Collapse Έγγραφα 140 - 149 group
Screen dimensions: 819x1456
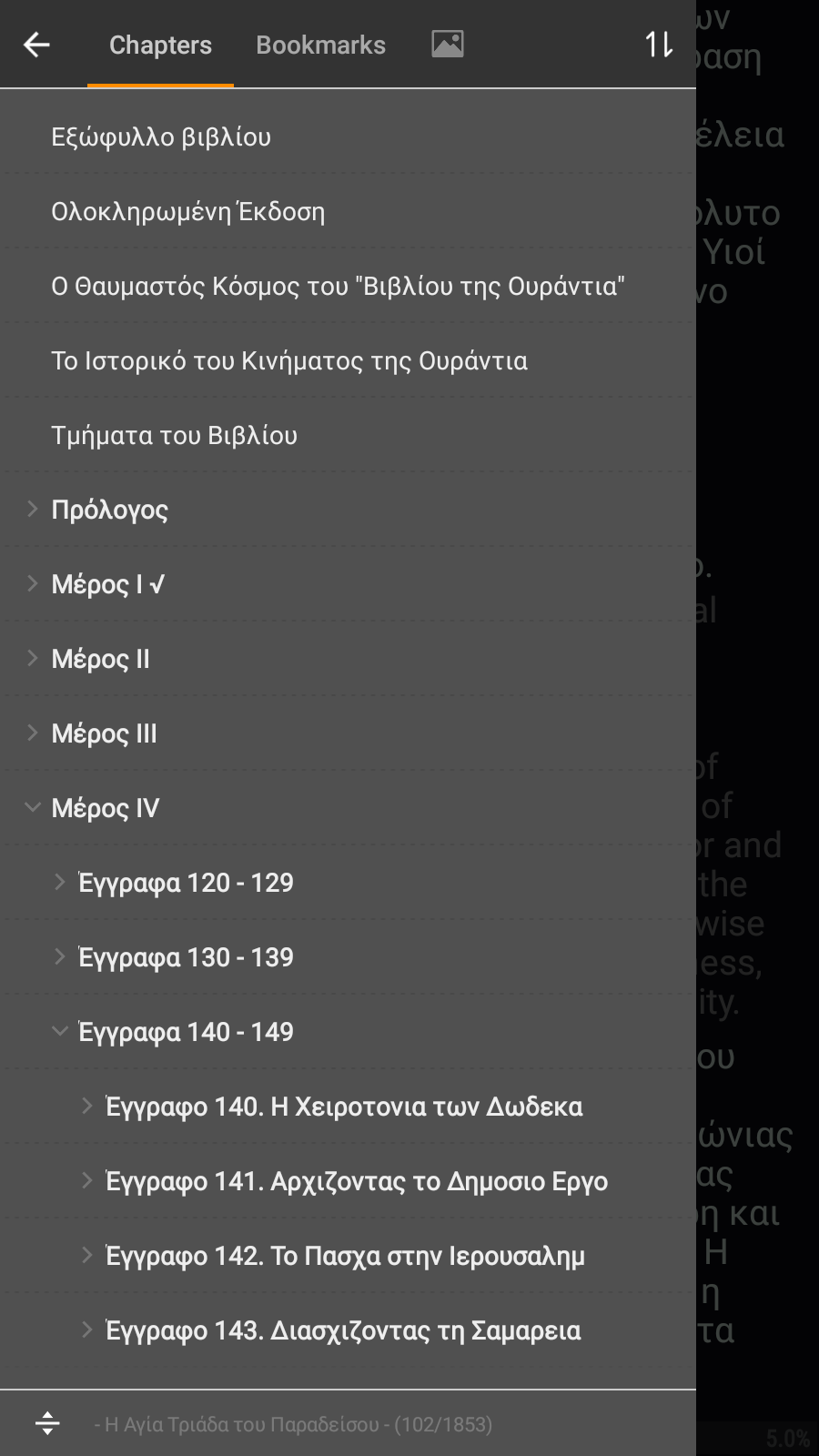click(x=60, y=1032)
